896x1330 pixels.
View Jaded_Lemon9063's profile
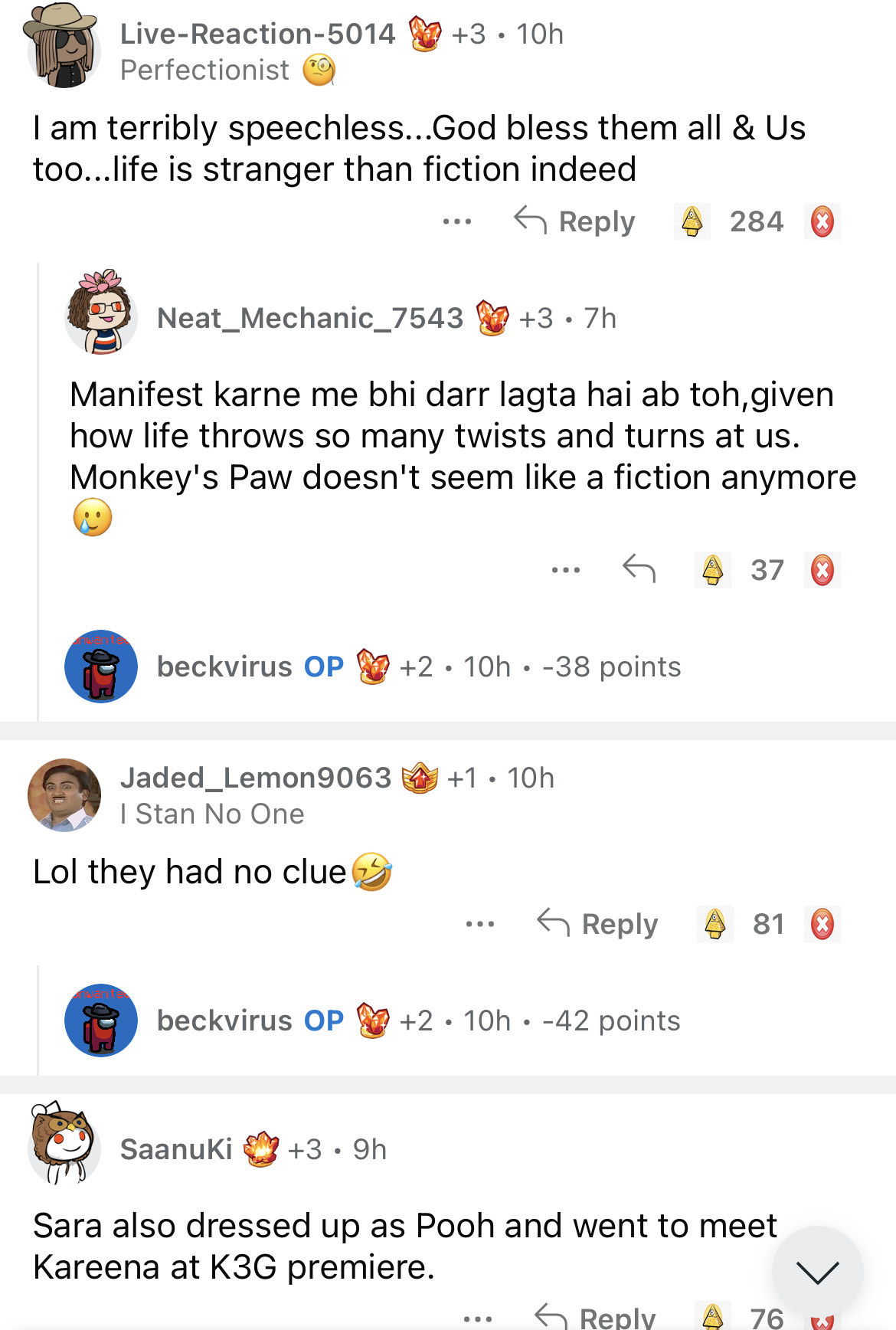[255, 778]
